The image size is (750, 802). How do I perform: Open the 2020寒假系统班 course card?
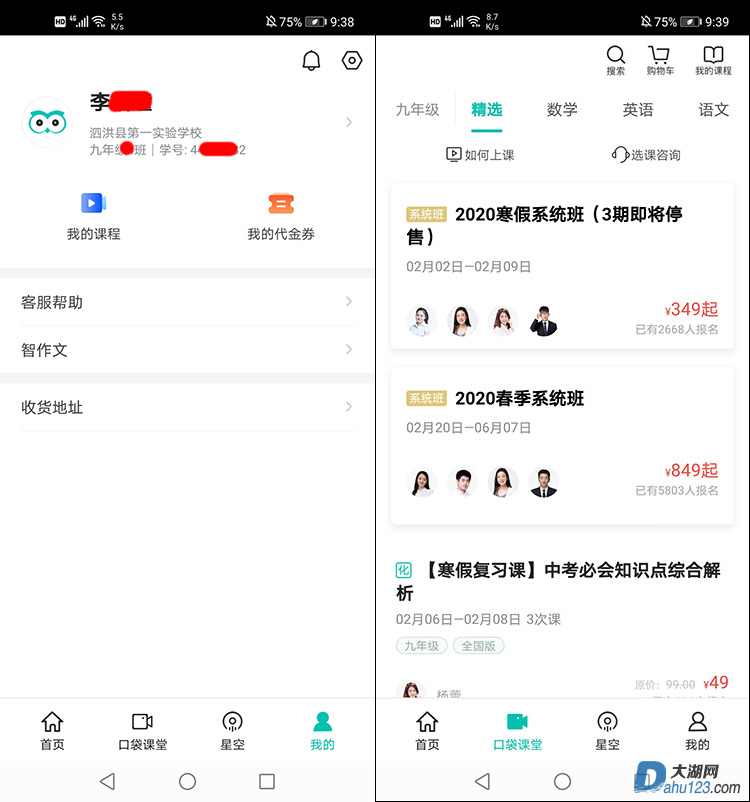[x=562, y=265]
